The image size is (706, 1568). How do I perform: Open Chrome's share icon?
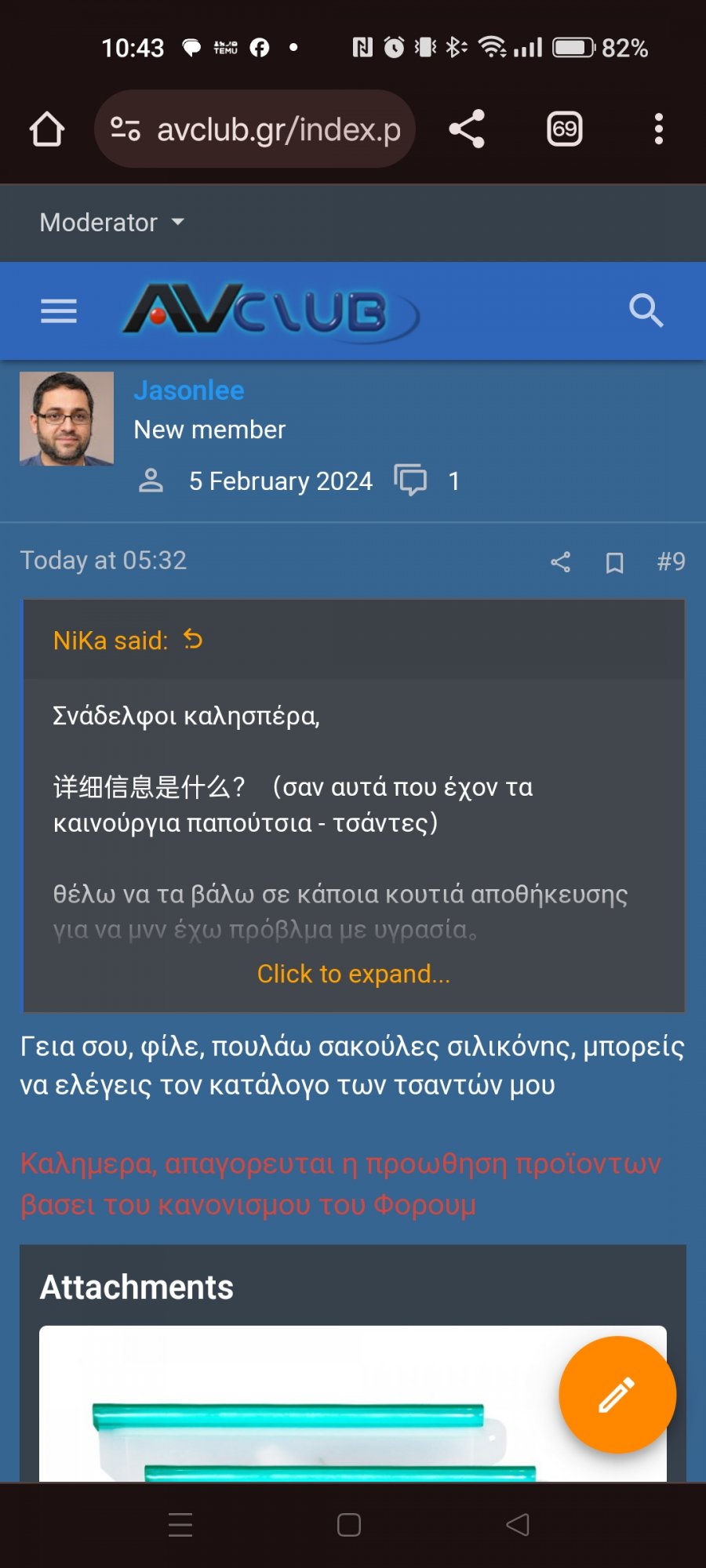tap(466, 128)
